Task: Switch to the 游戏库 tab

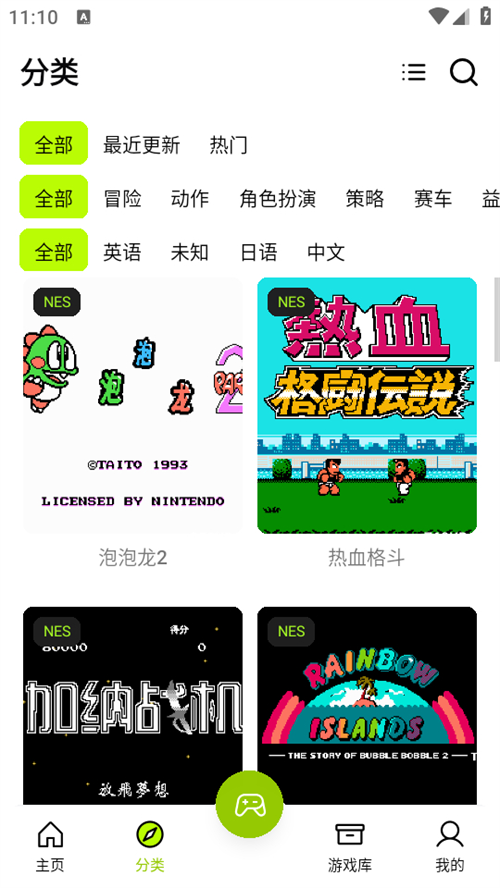Action: click(350, 847)
